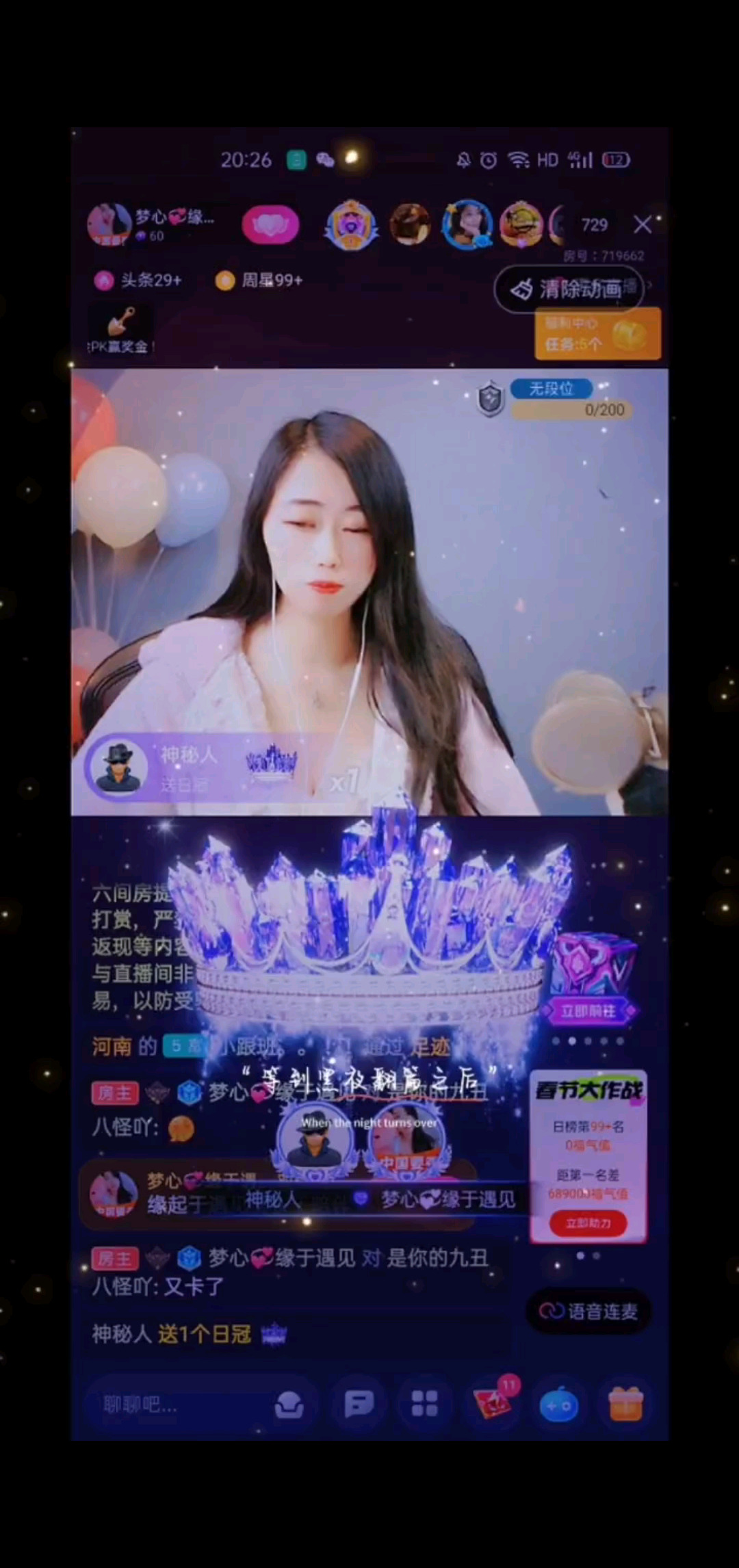Open the red envelope with badge 11

(493, 1404)
